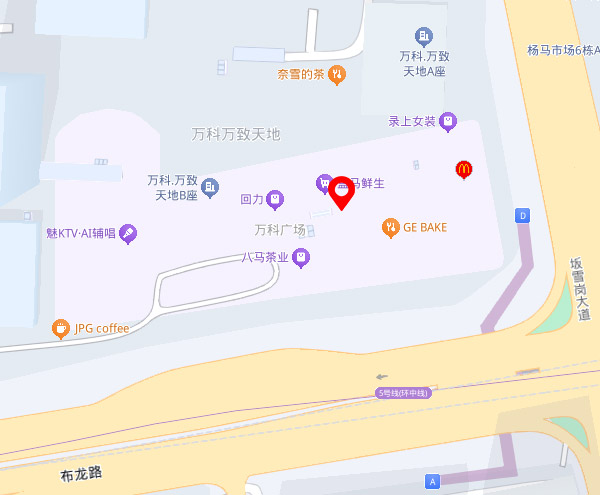Select the 回力 shop marker
Viewport: 600px width, 495px height.
[x=275, y=200]
